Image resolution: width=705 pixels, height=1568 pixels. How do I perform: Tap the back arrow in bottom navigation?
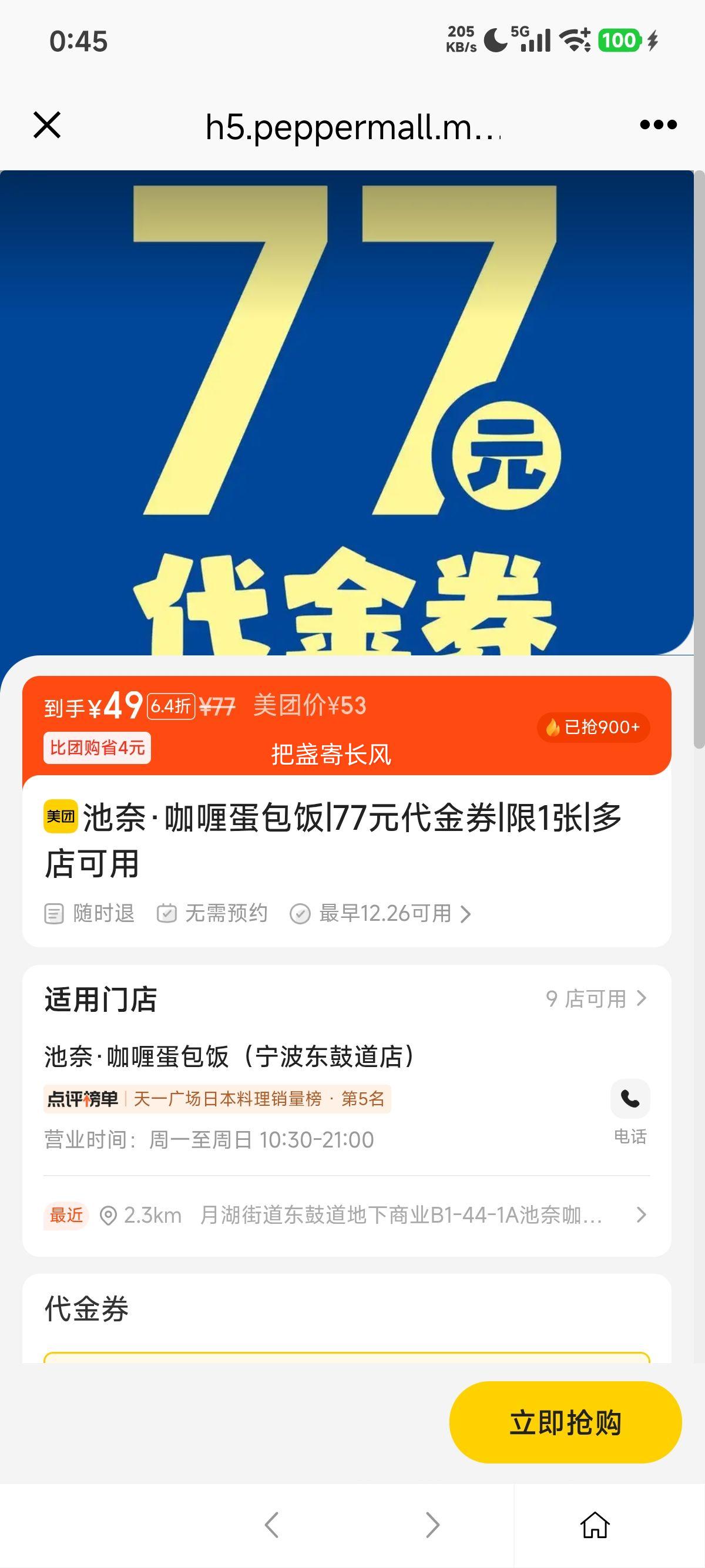271,1525
